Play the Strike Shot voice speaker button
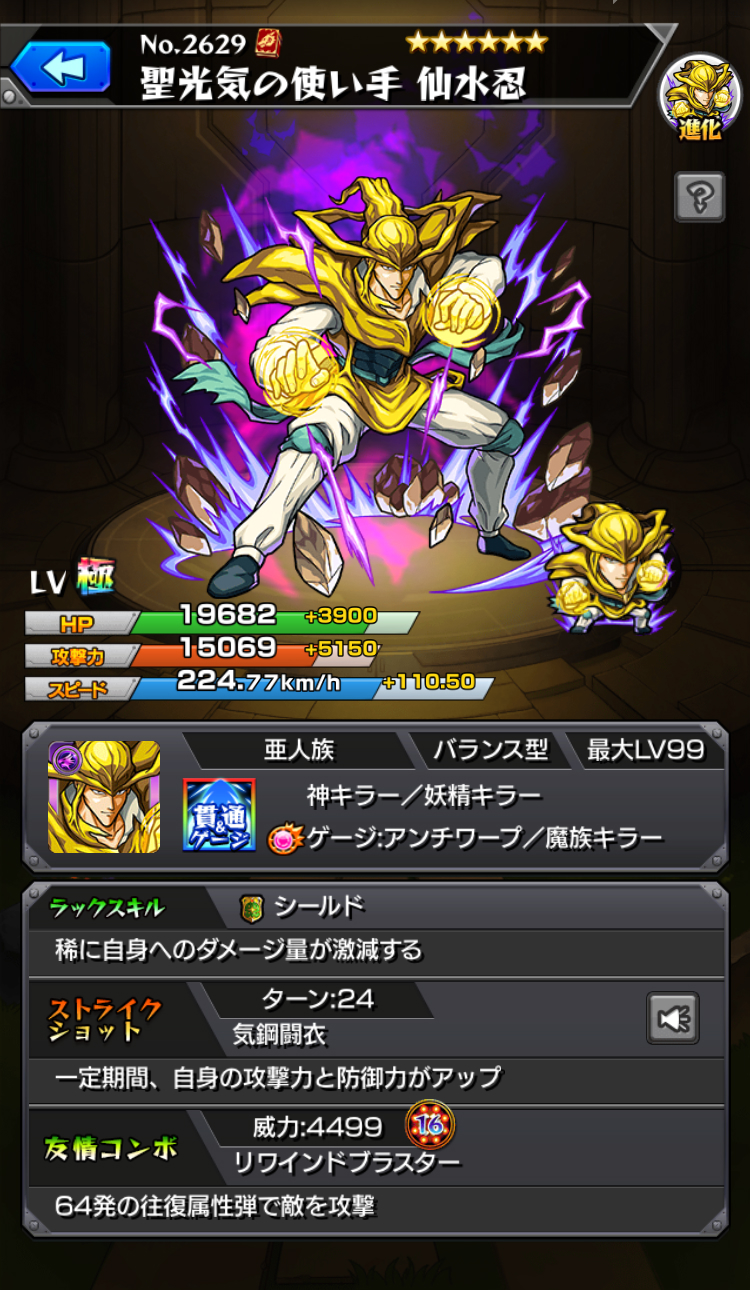 [672, 1018]
